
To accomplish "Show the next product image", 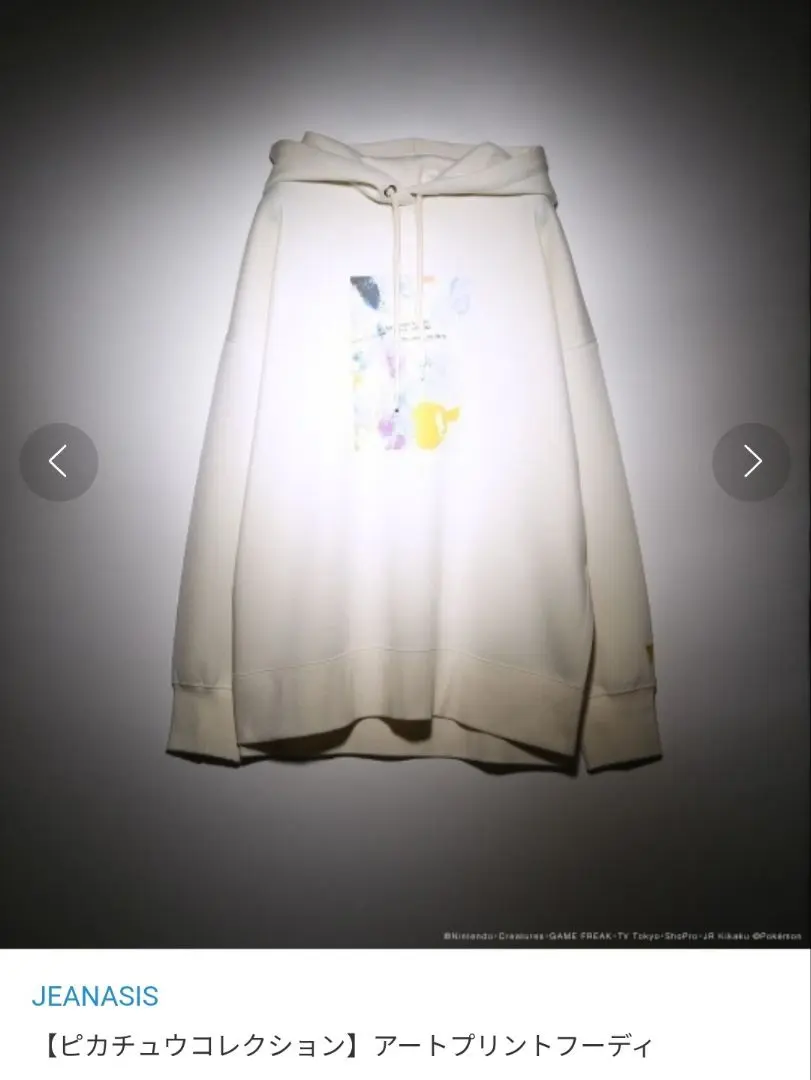I will point(751,461).
